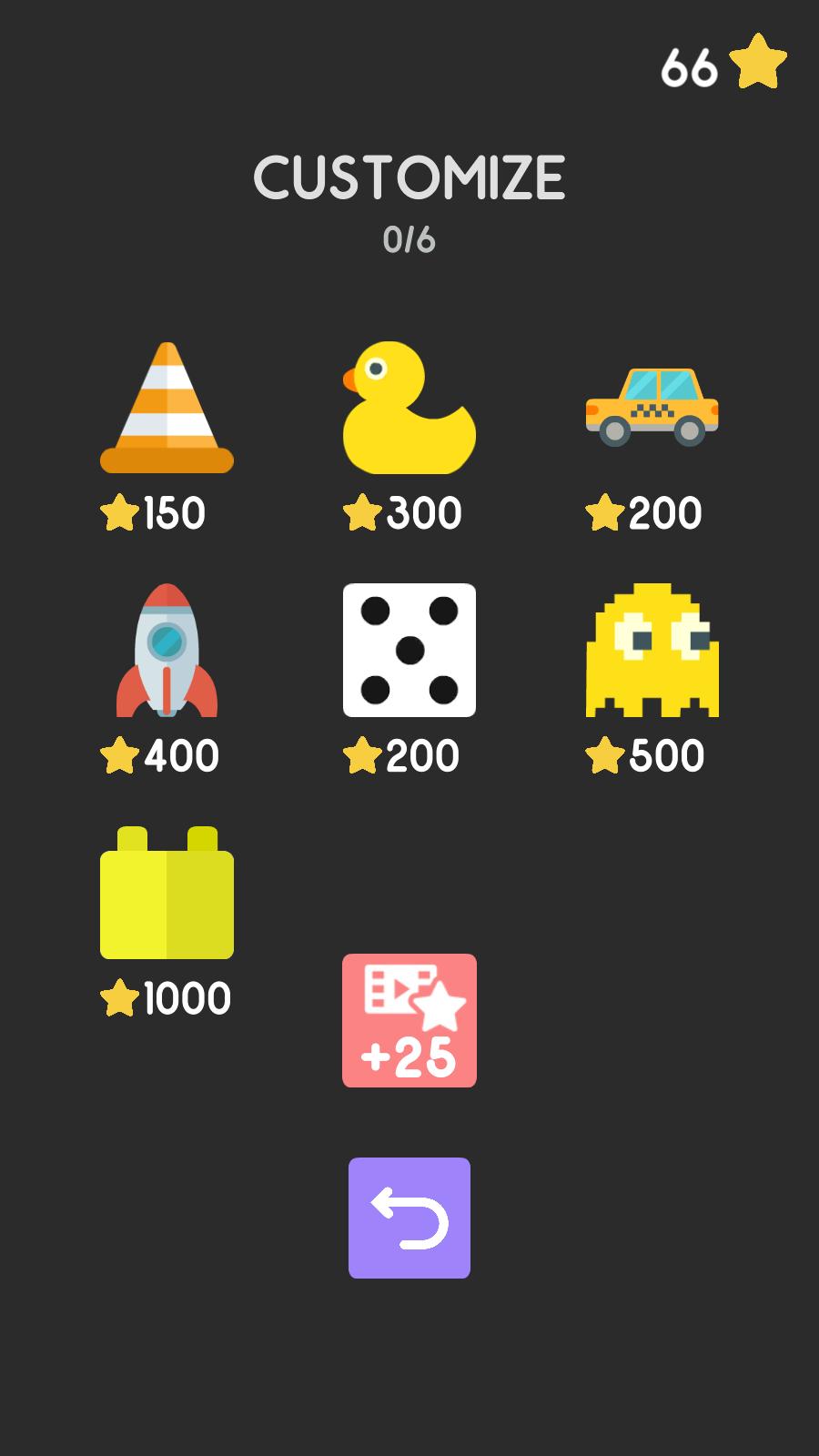Screen dimensions: 819x1456
Task: Choose the yellow pixel ghost skin
Action: coord(652,650)
